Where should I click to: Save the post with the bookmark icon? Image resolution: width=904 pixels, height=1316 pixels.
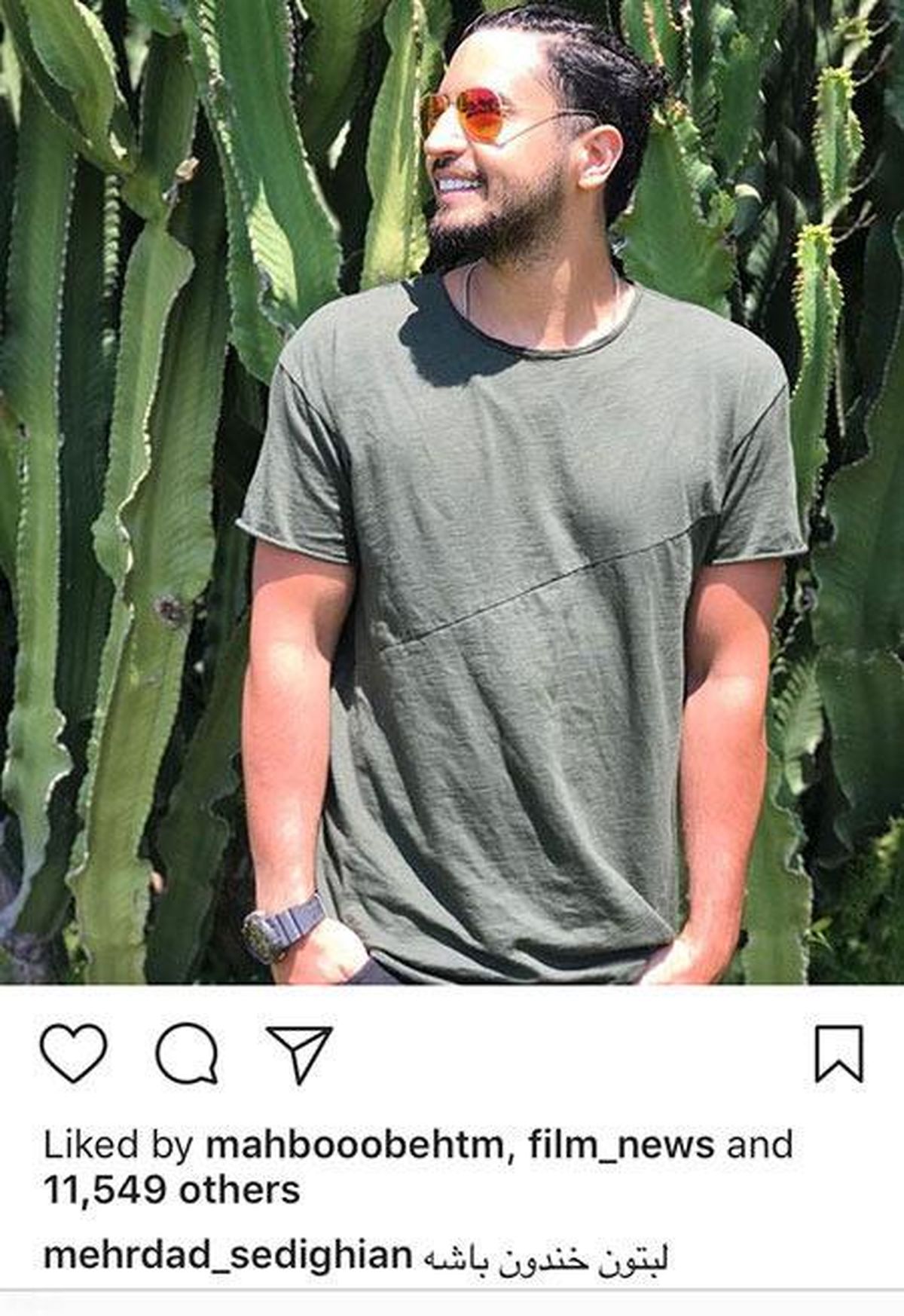839,1053
